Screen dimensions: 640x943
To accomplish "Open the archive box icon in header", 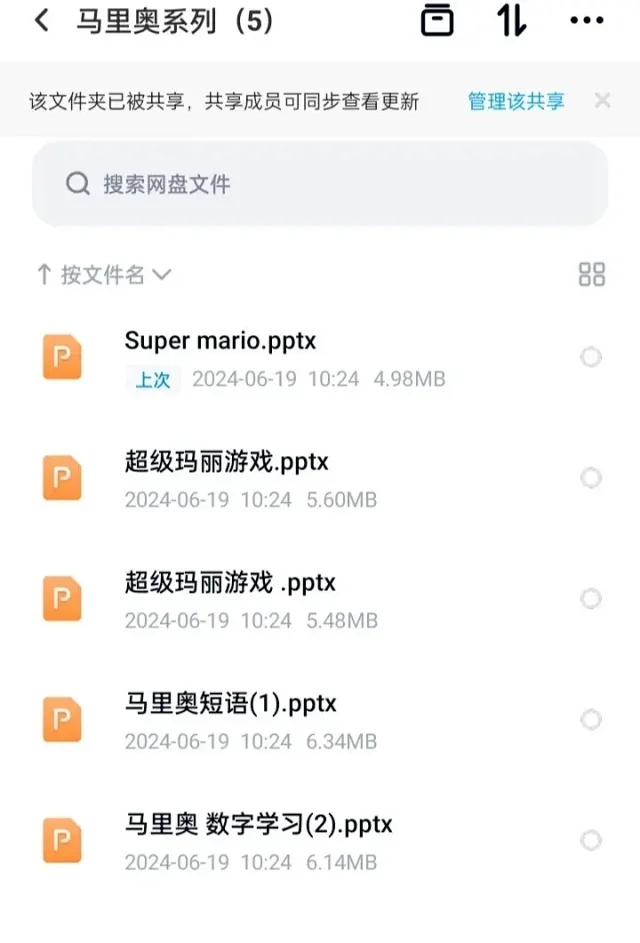I will pyautogui.click(x=437, y=21).
